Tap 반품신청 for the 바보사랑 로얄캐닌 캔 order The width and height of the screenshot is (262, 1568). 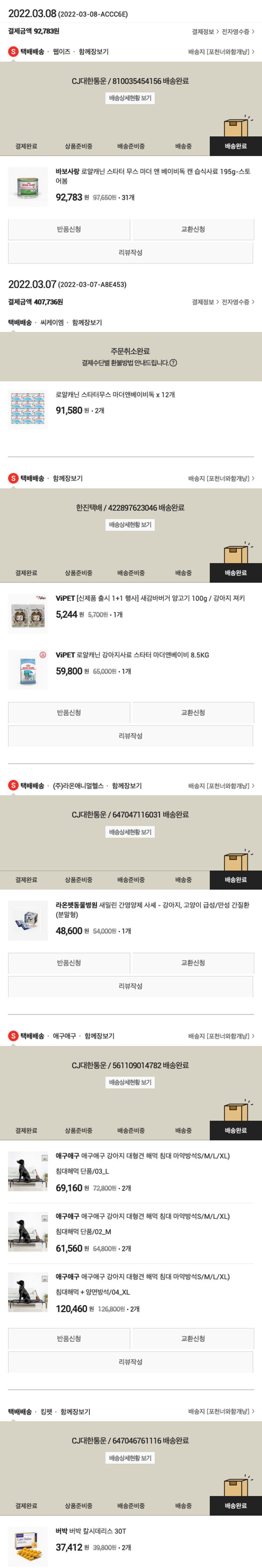pyautogui.click(x=69, y=229)
